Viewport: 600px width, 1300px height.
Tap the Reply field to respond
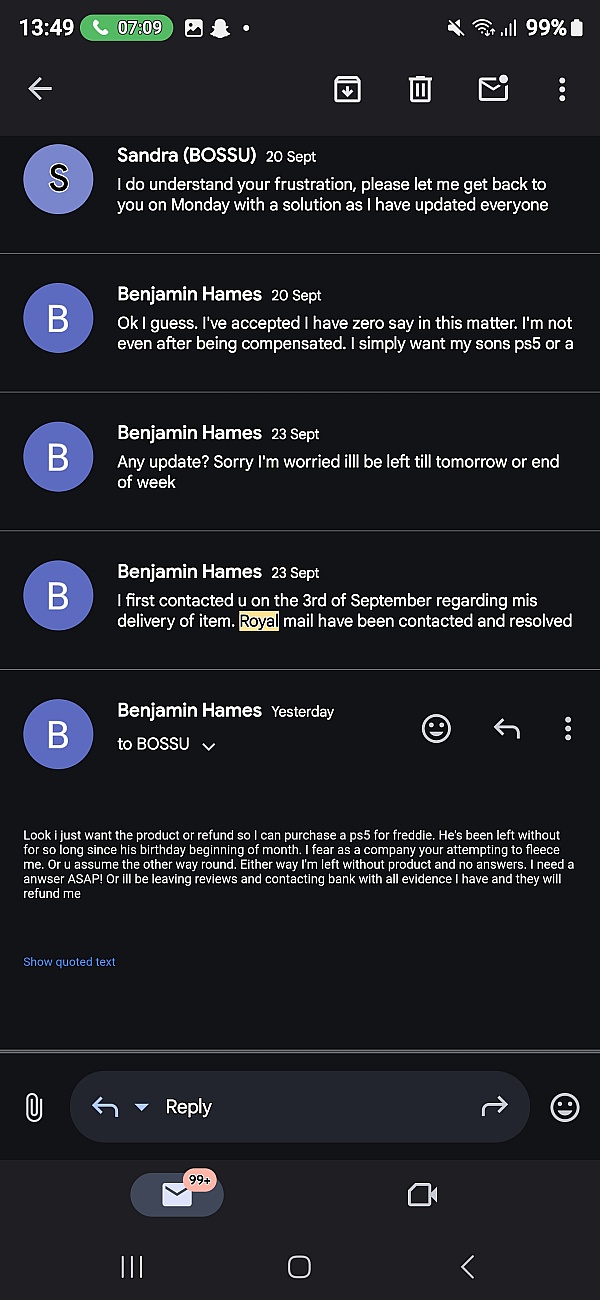click(299, 1107)
